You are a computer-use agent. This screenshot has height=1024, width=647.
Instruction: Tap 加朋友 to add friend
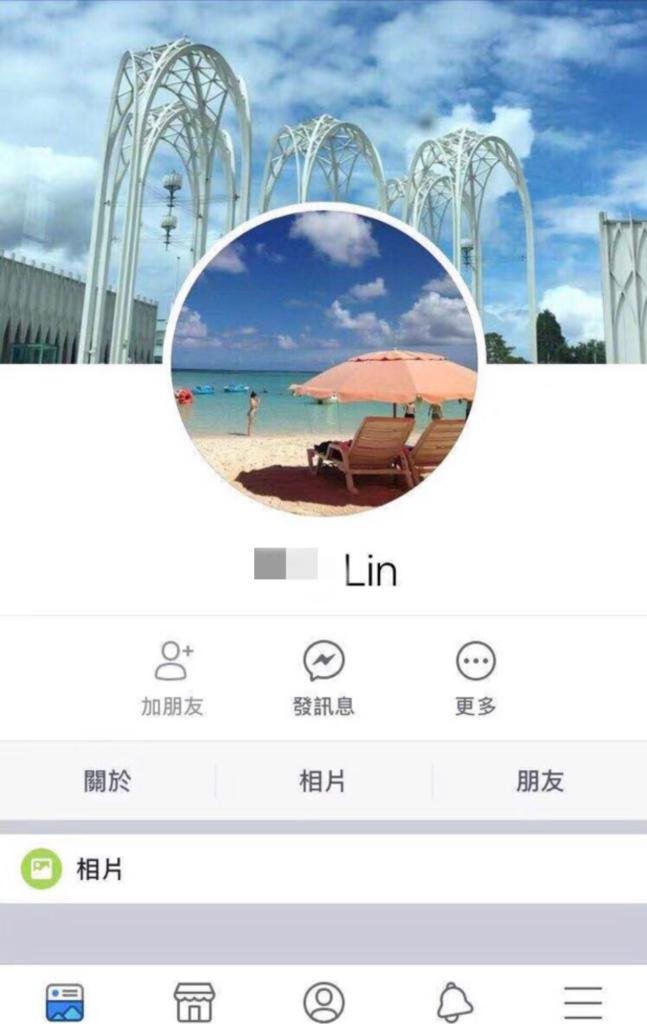pyautogui.click(x=172, y=678)
